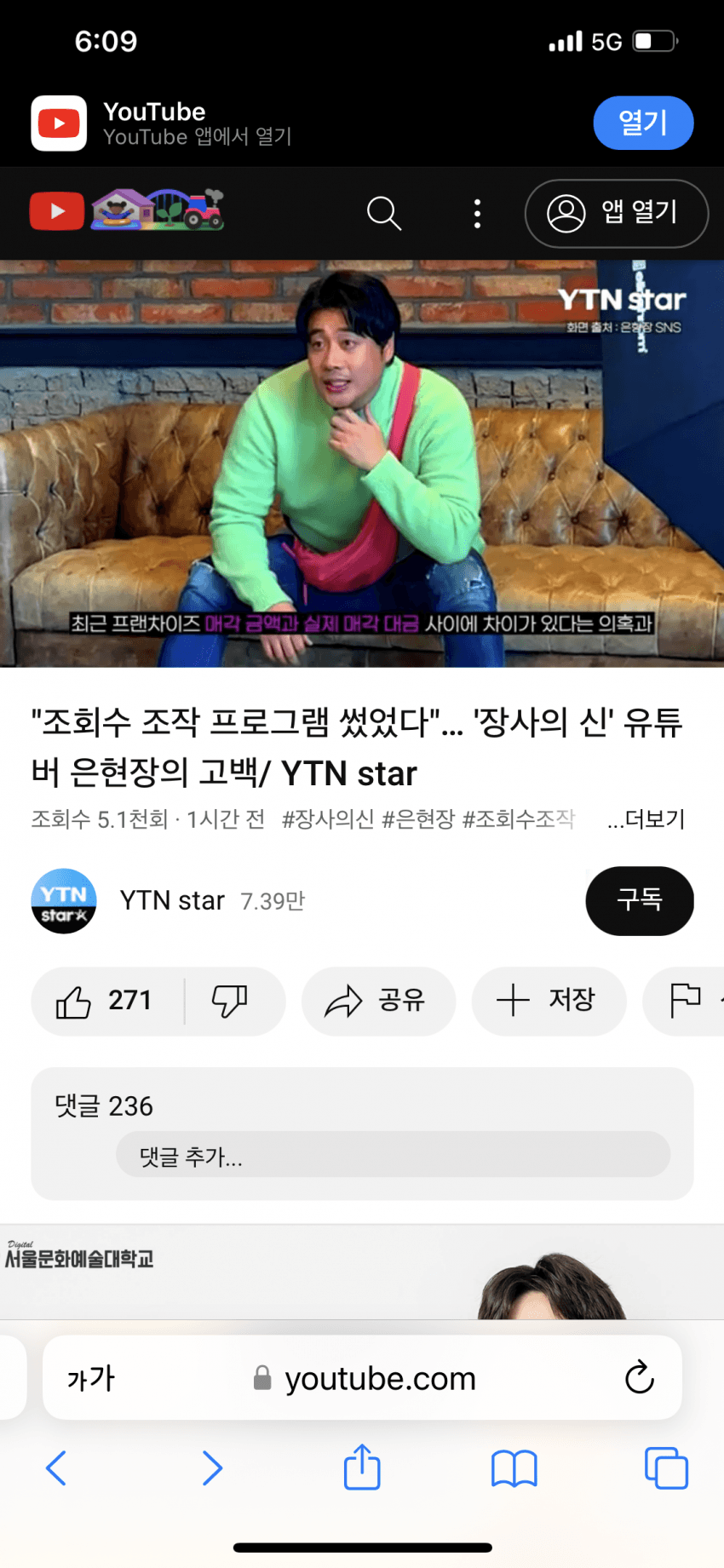
Task: Open the Safari share sheet
Action: coord(362,1467)
